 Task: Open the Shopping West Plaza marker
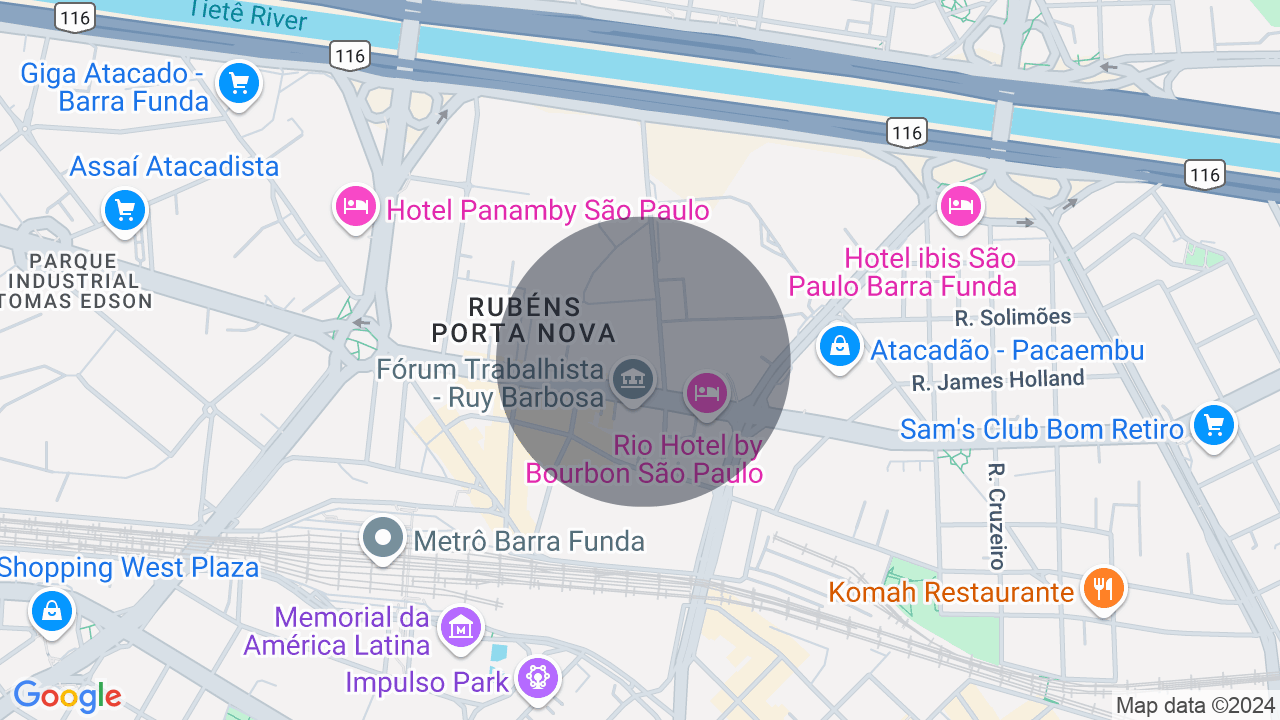(51, 609)
